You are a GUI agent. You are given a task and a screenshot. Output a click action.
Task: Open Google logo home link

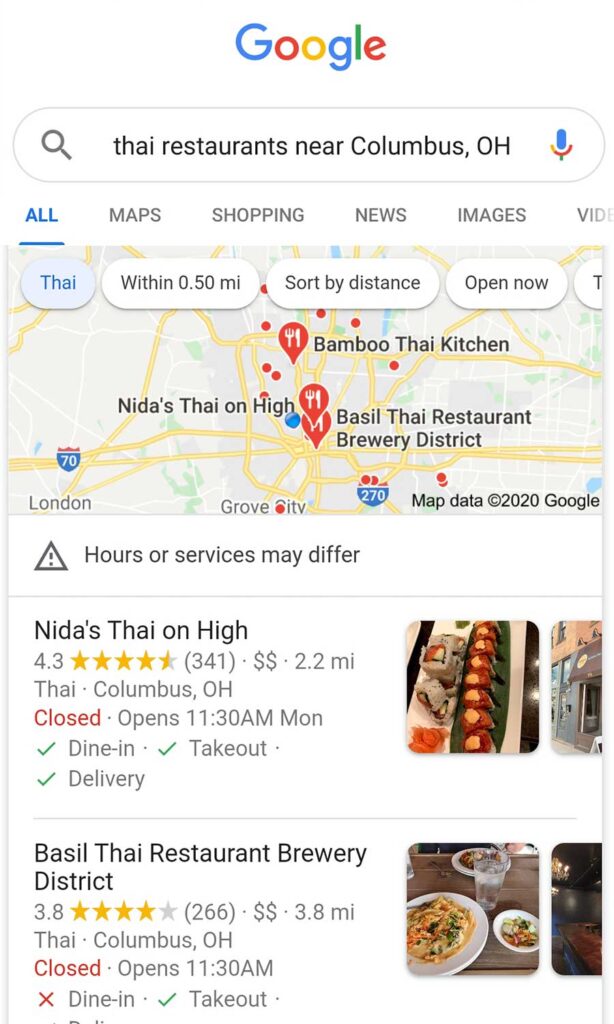coord(310,46)
